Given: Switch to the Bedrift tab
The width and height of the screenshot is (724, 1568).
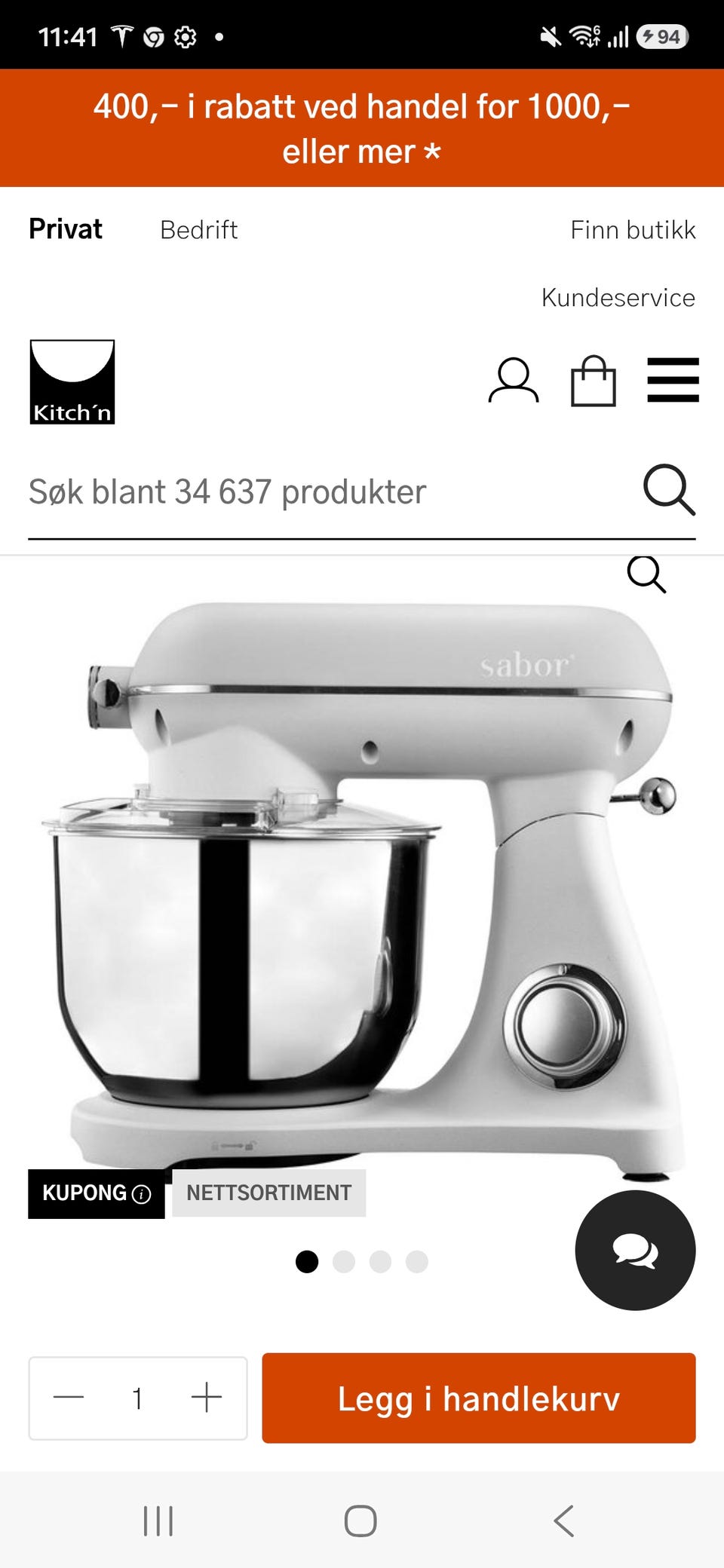Looking at the screenshot, I should click(199, 229).
